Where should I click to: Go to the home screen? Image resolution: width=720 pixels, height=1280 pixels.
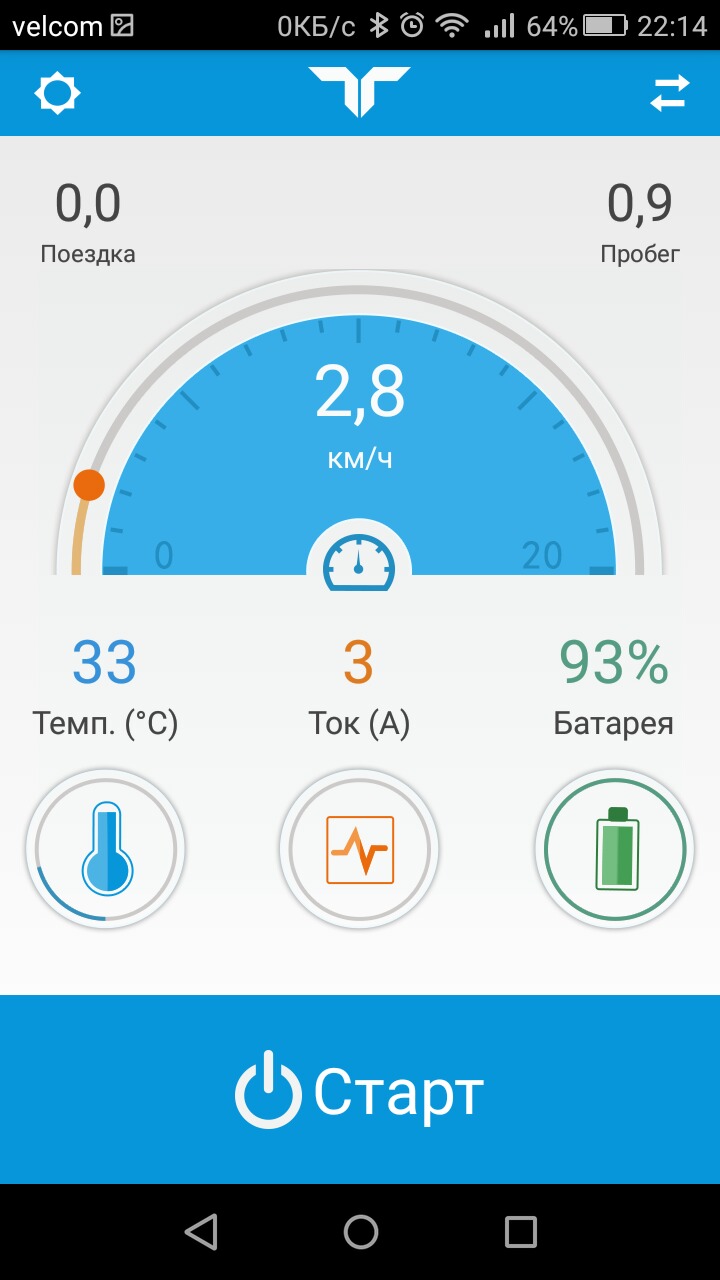pos(360,1232)
